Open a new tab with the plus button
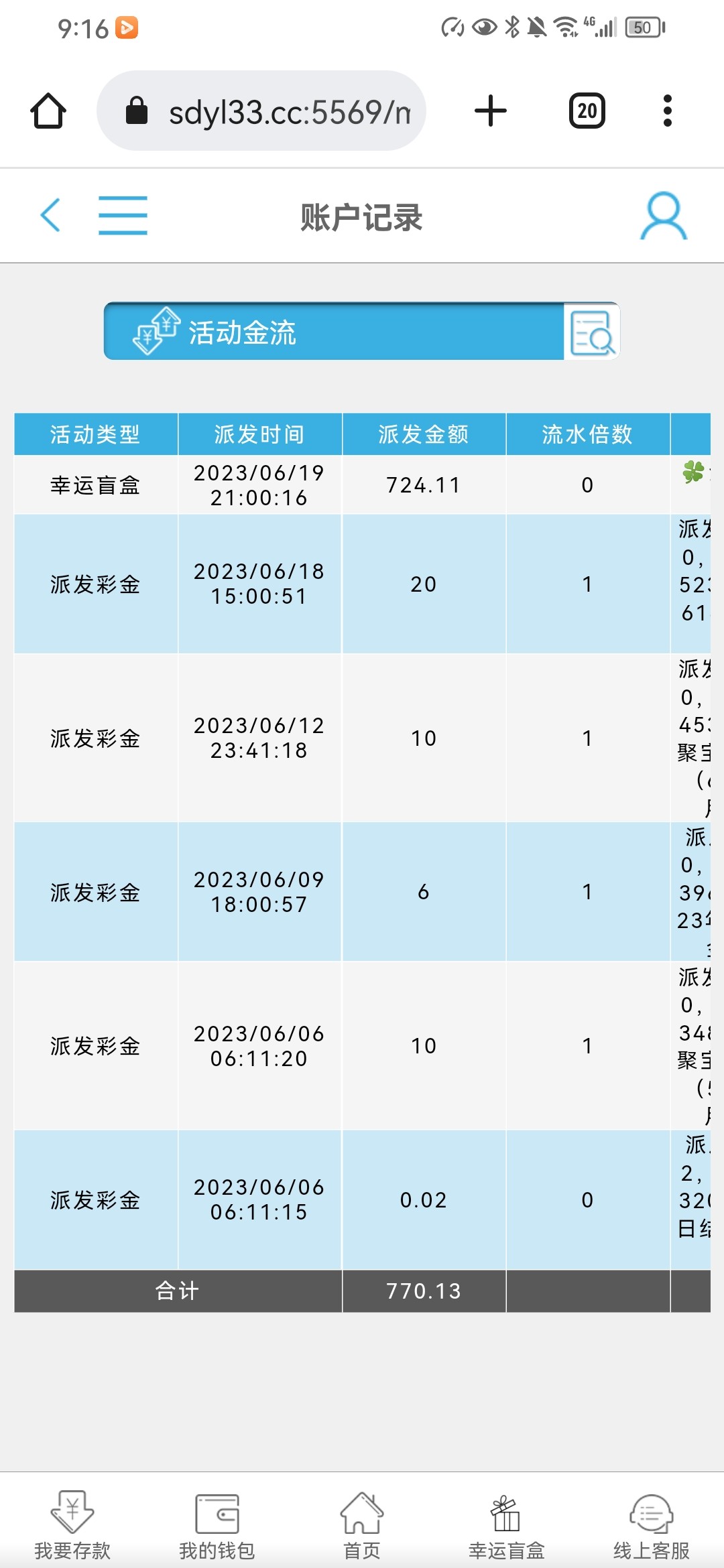Screen dimensions: 724x1568 tap(490, 111)
